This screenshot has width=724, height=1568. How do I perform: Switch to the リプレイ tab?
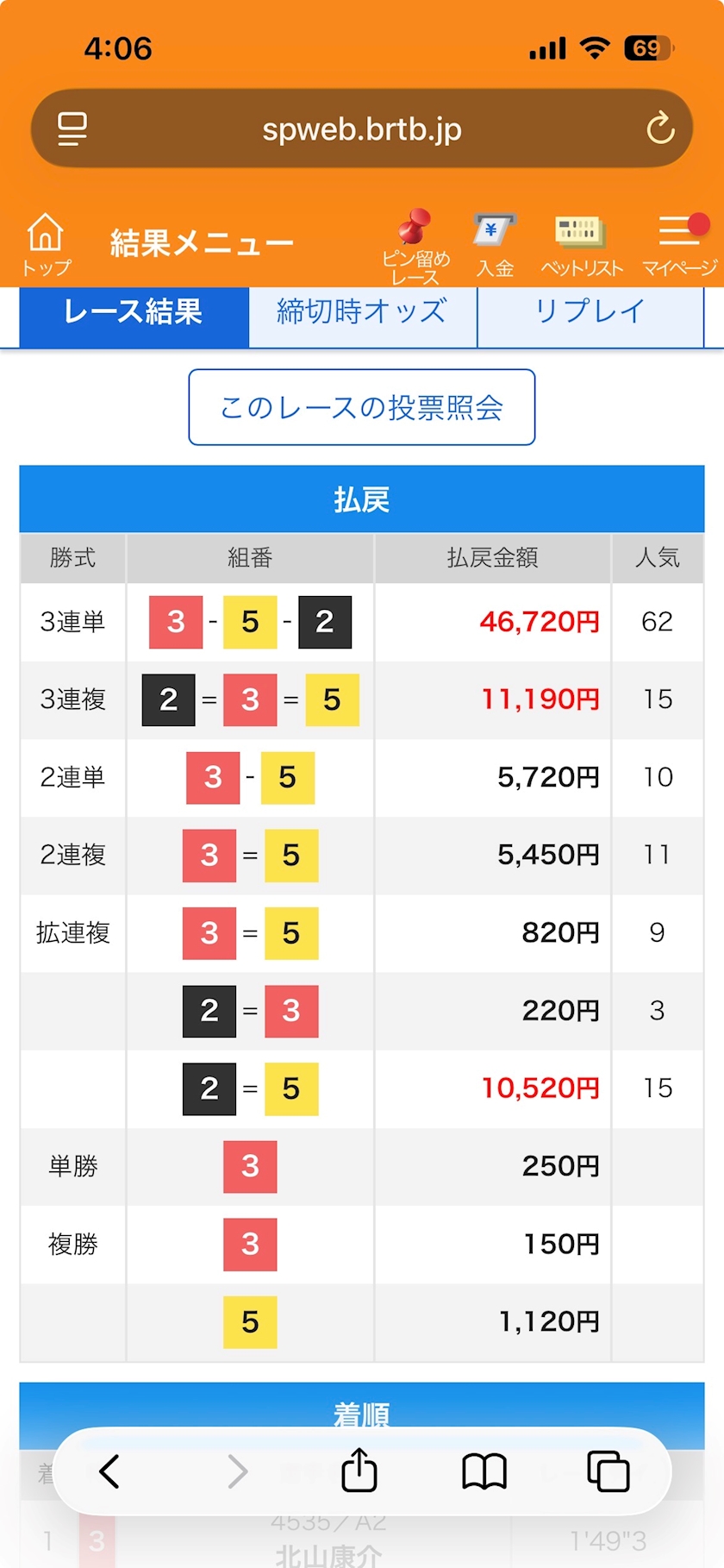tap(590, 312)
